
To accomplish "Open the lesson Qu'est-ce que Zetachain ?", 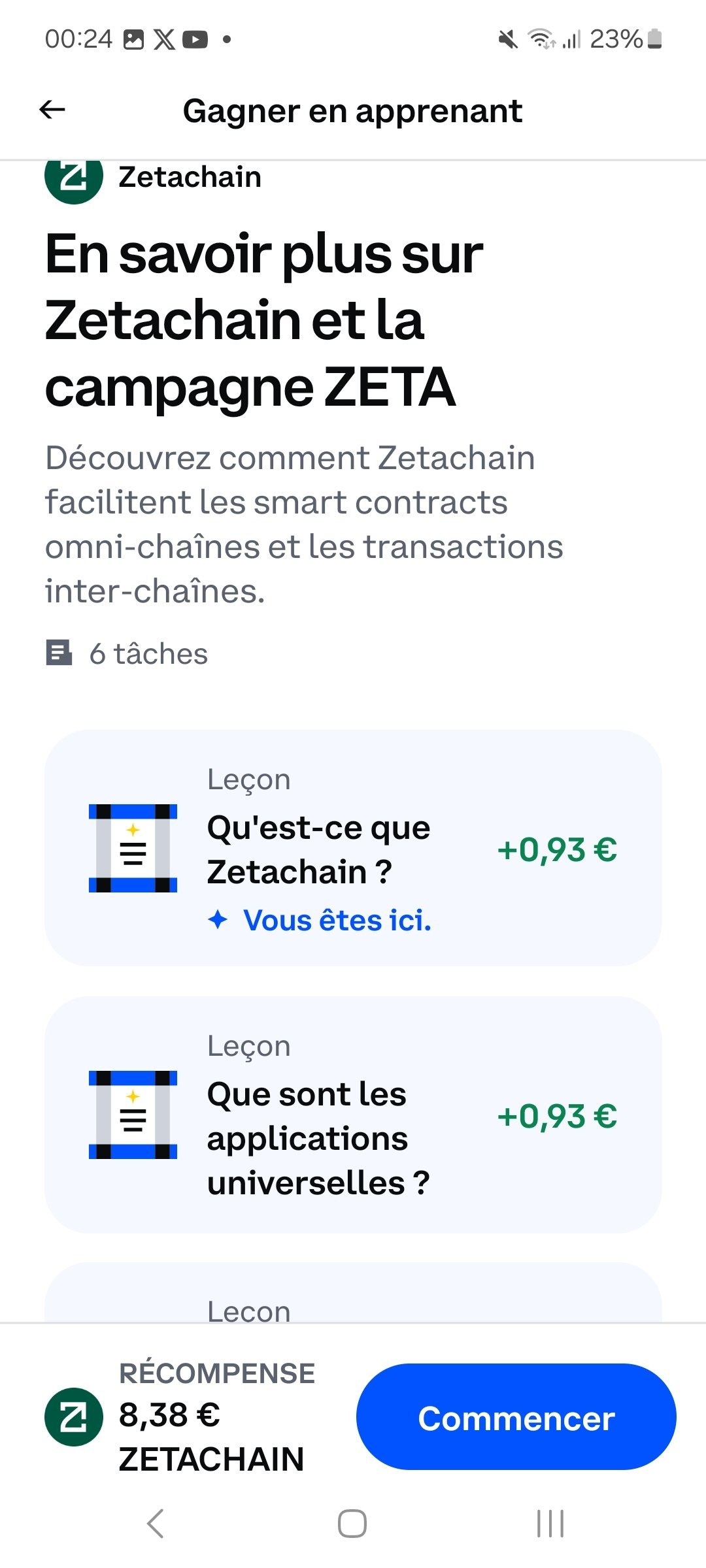I will [x=353, y=848].
